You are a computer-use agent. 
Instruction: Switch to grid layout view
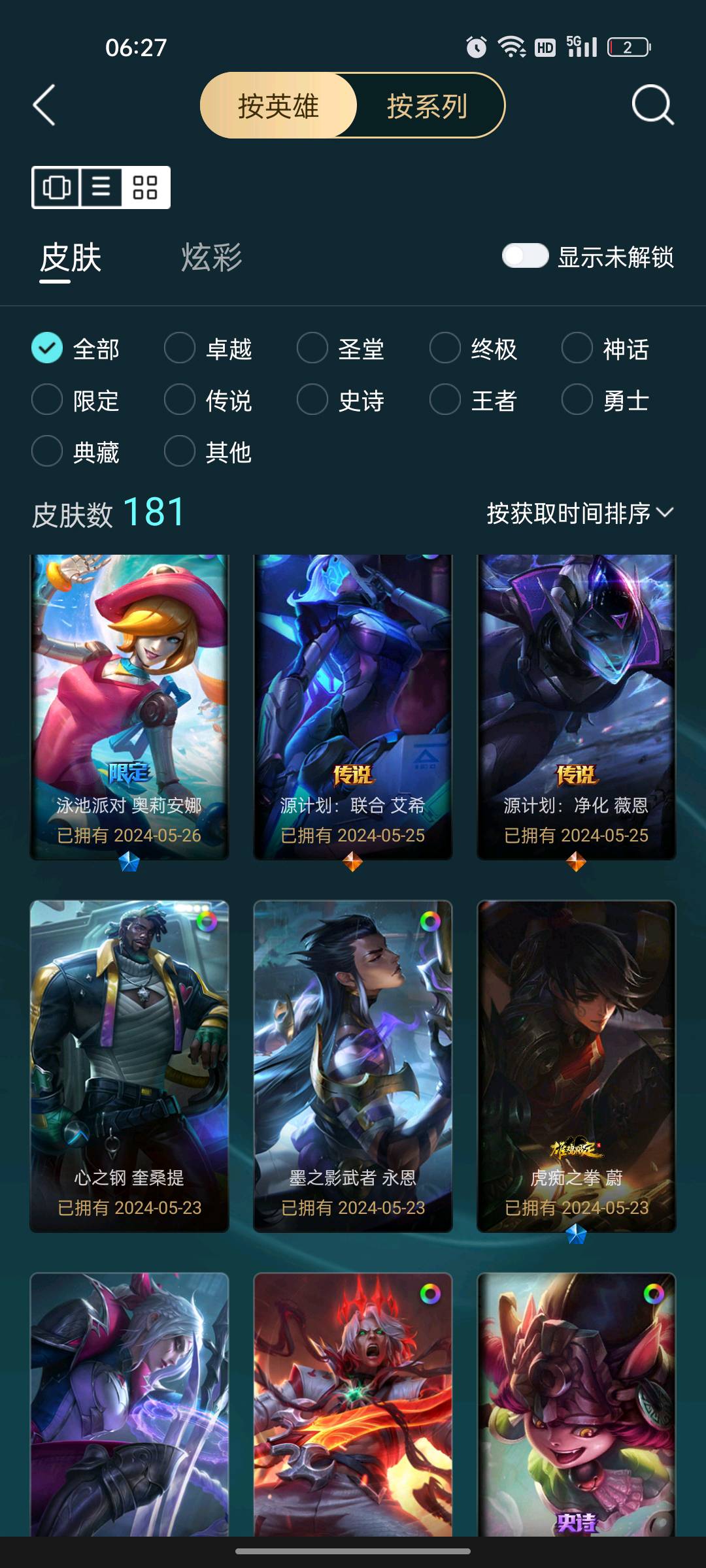145,188
